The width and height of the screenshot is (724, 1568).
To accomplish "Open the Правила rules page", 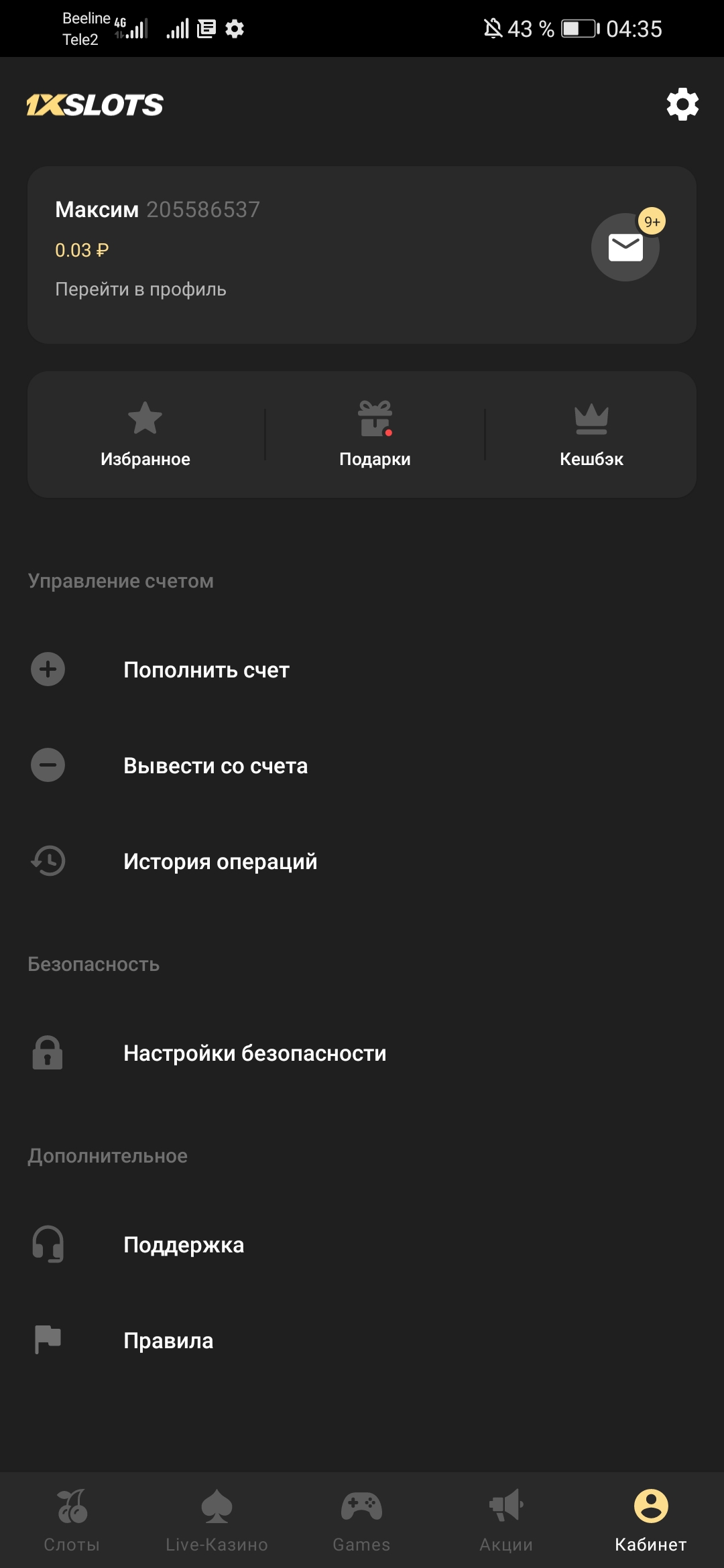I will pos(168,1341).
